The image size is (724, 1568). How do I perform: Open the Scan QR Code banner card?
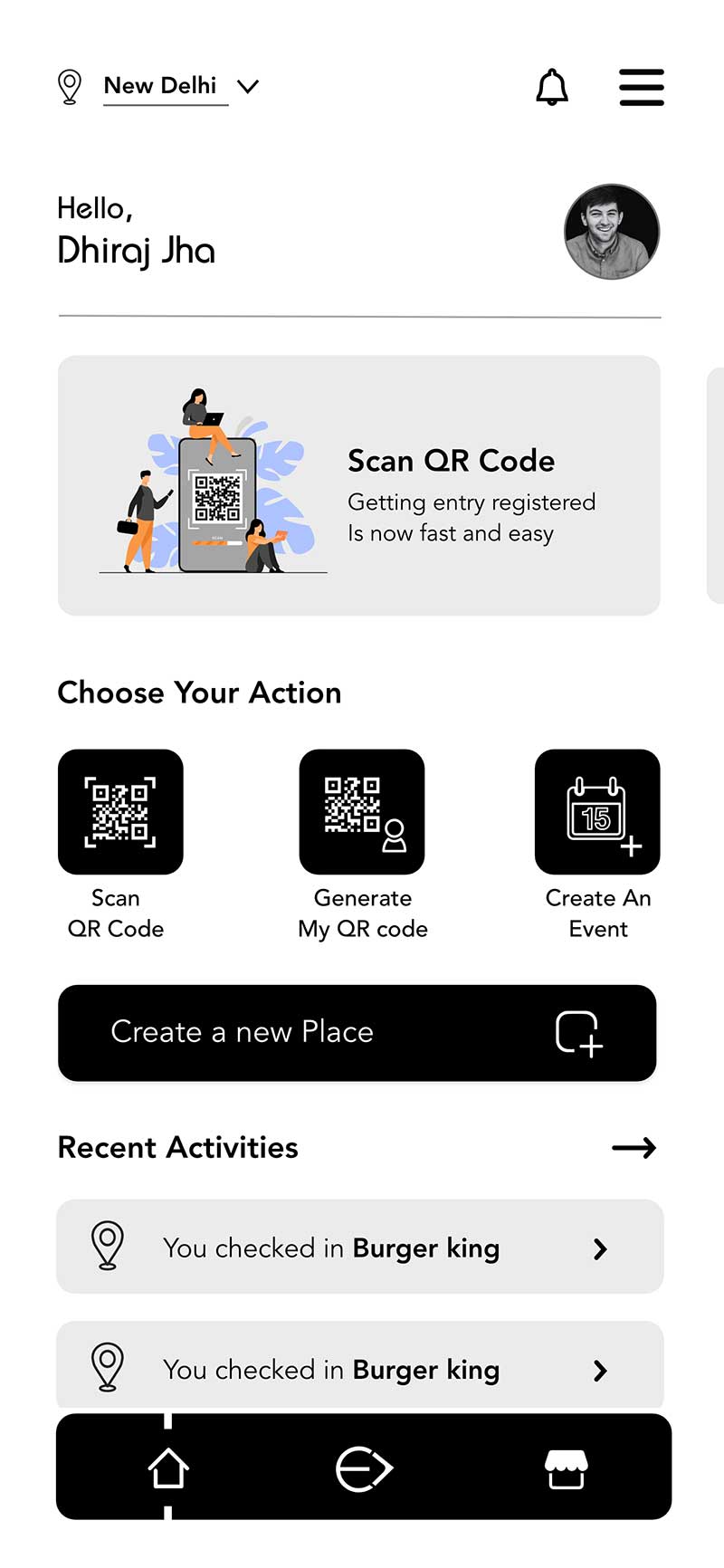[x=359, y=485]
